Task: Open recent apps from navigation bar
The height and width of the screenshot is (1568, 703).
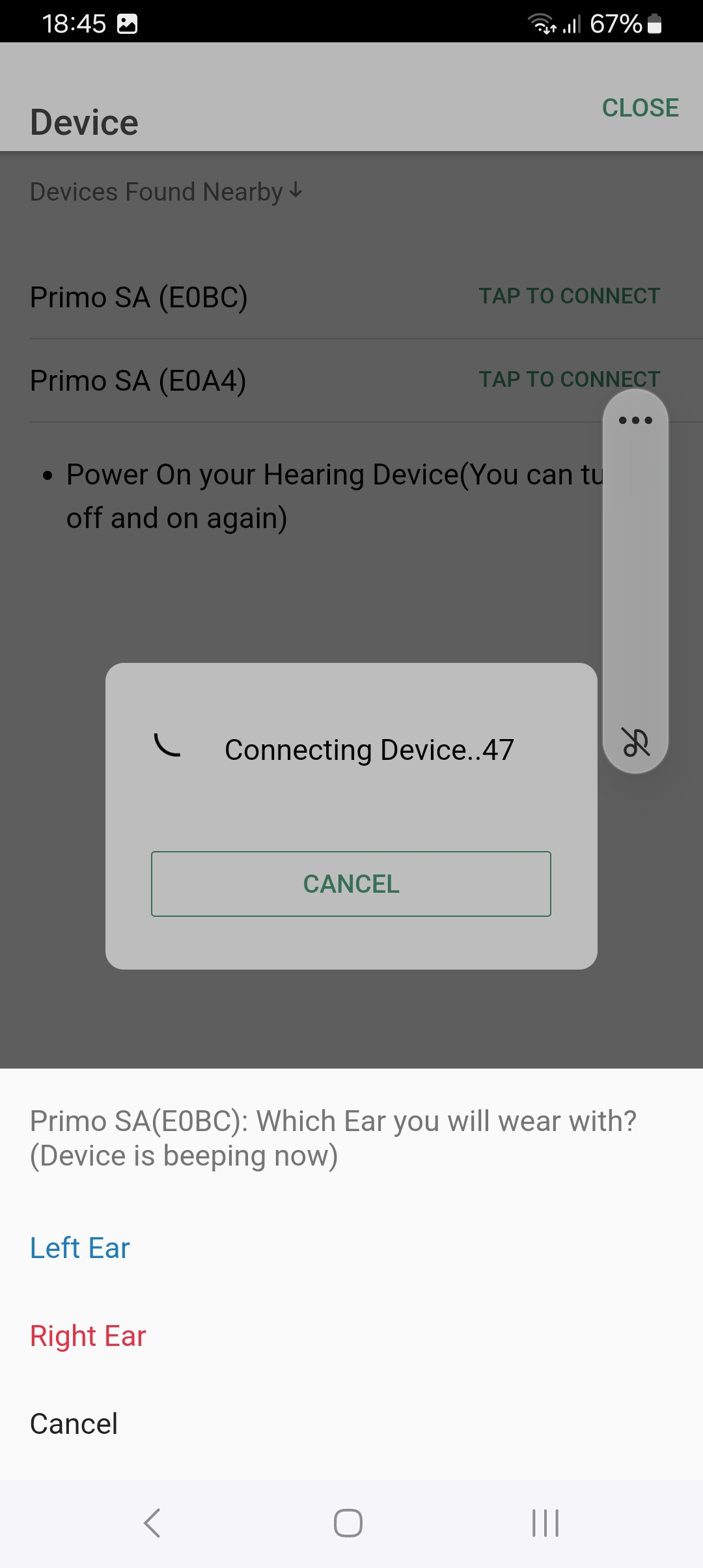Action: coord(545,1523)
